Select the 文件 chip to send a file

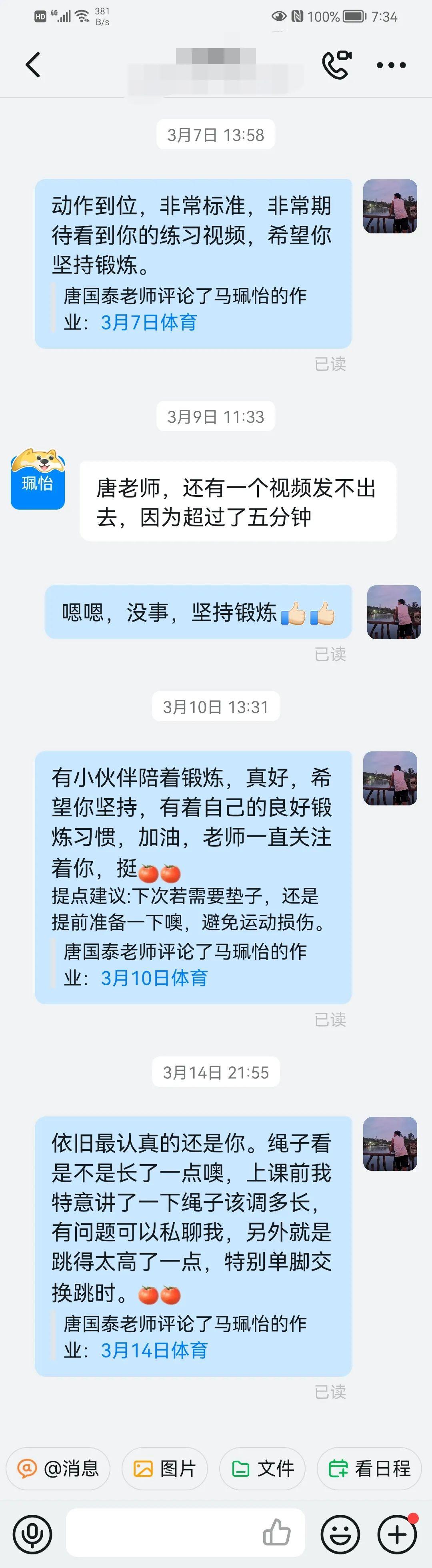(x=262, y=1469)
